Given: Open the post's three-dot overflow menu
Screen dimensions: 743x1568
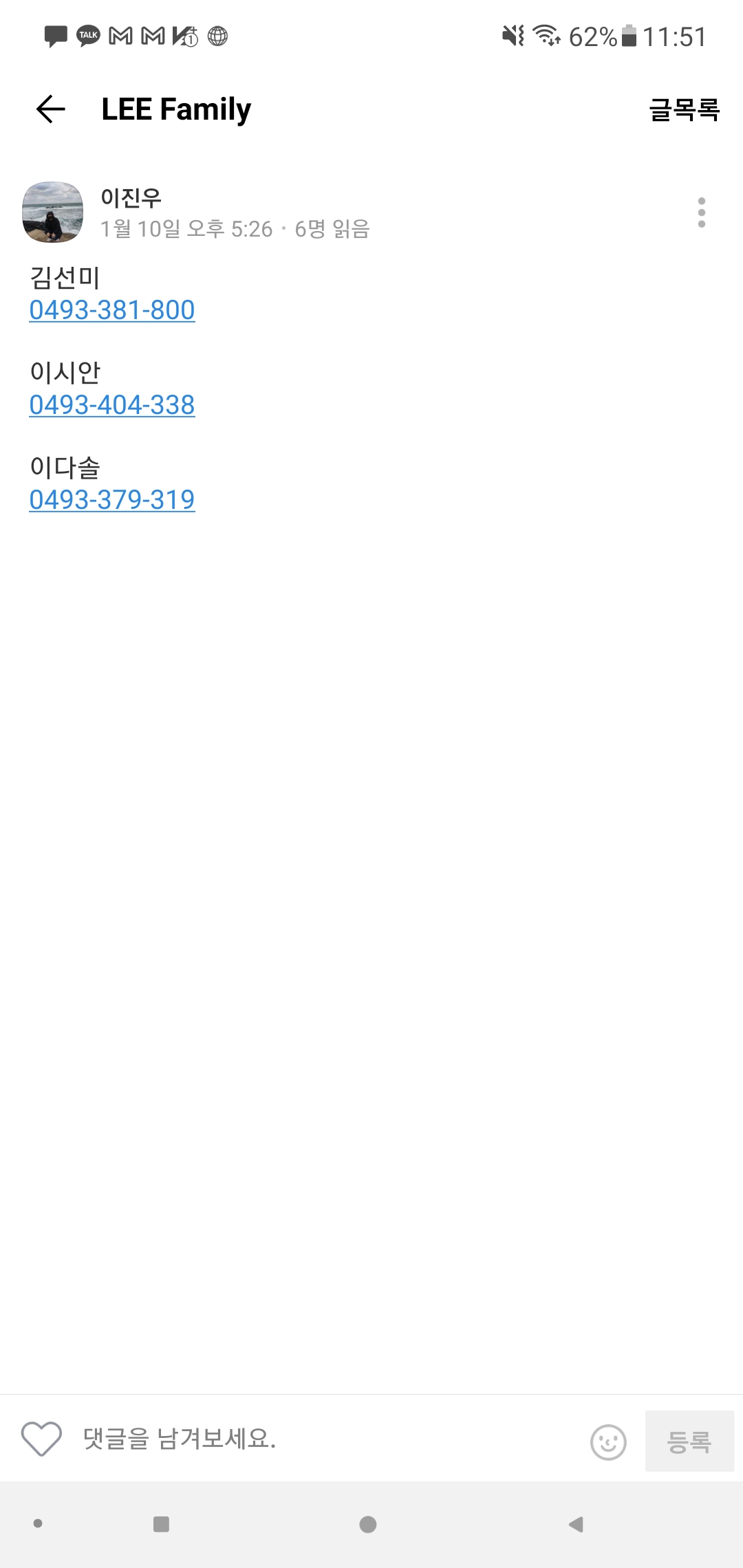Looking at the screenshot, I should (701, 213).
